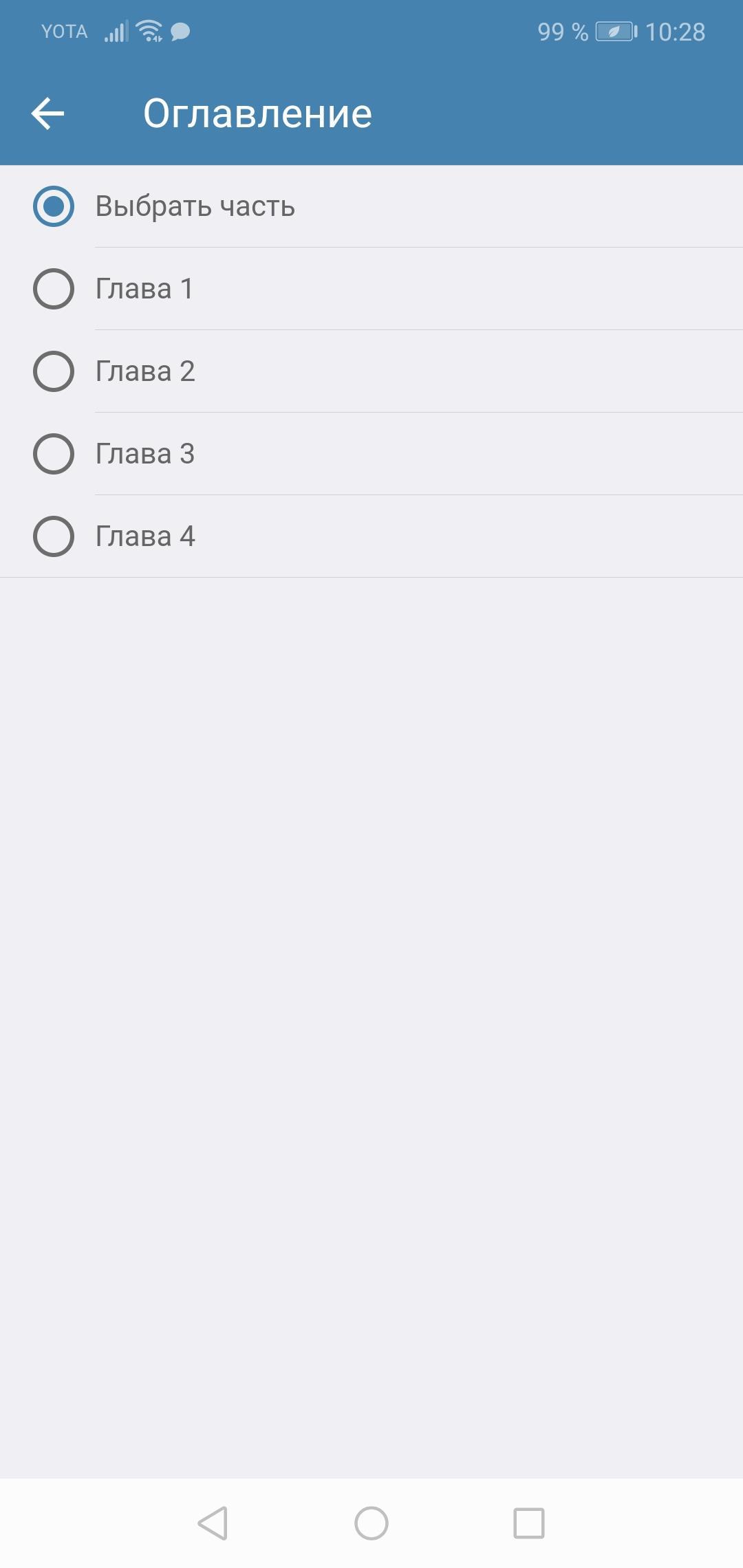Tap the system home button

[371, 1523]
